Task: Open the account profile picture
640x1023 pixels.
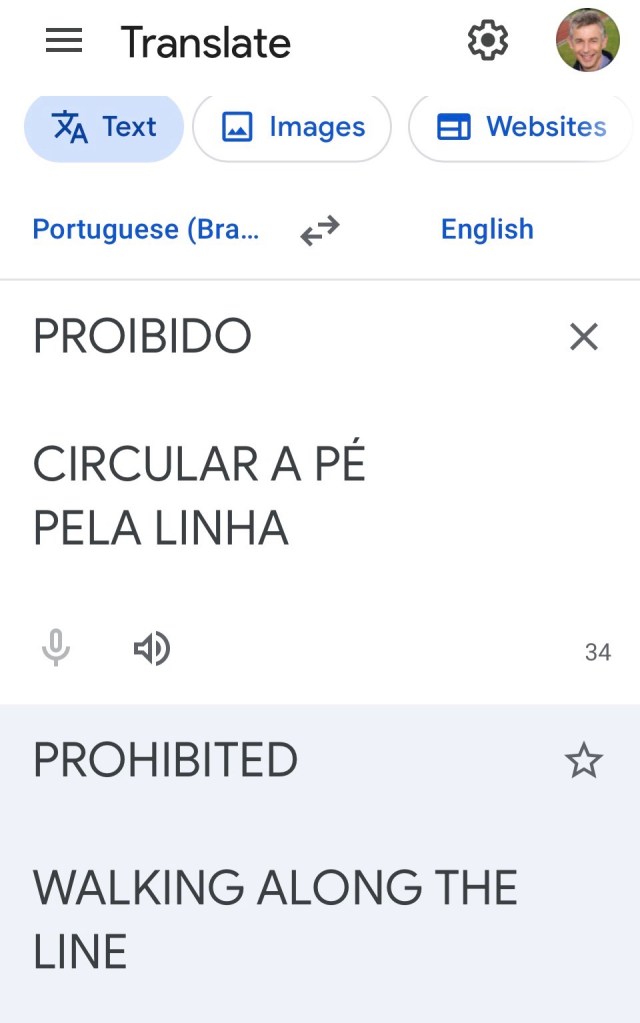Action: pyautogui.click(x=587, y=41)
